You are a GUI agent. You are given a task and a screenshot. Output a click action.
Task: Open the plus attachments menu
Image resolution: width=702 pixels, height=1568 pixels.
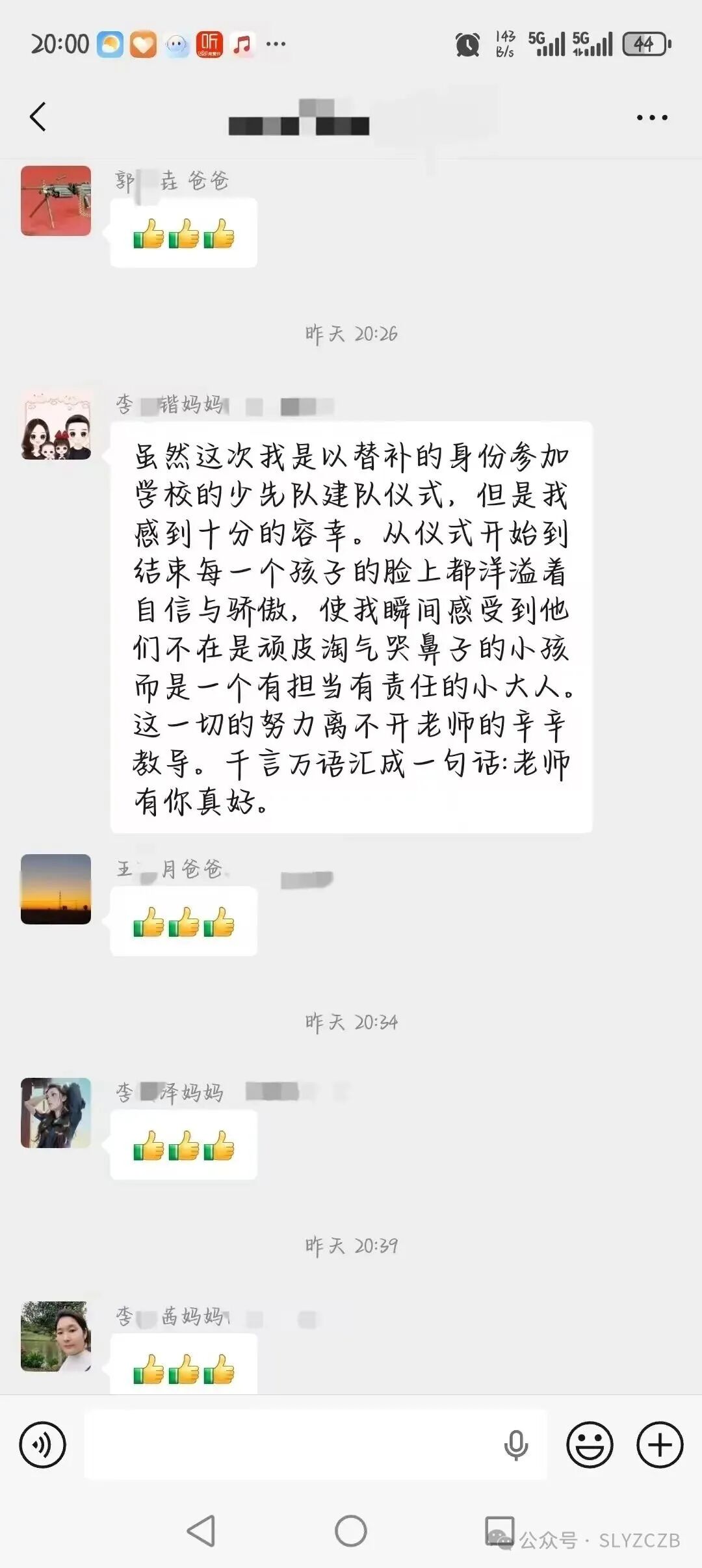click(660, 1444)
